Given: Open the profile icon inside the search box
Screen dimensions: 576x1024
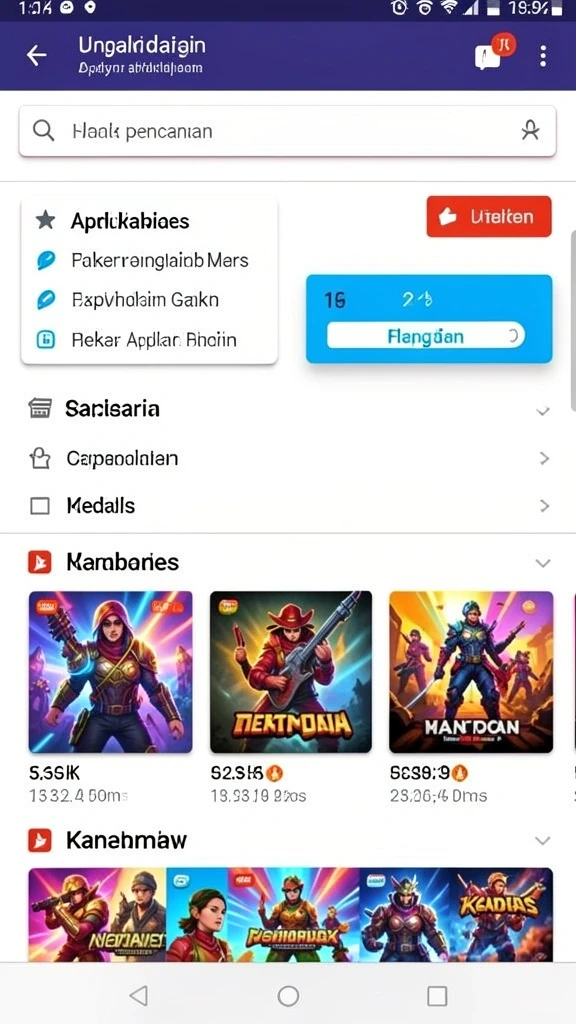Looking at the screenshot, I should (x=530, y=131).
